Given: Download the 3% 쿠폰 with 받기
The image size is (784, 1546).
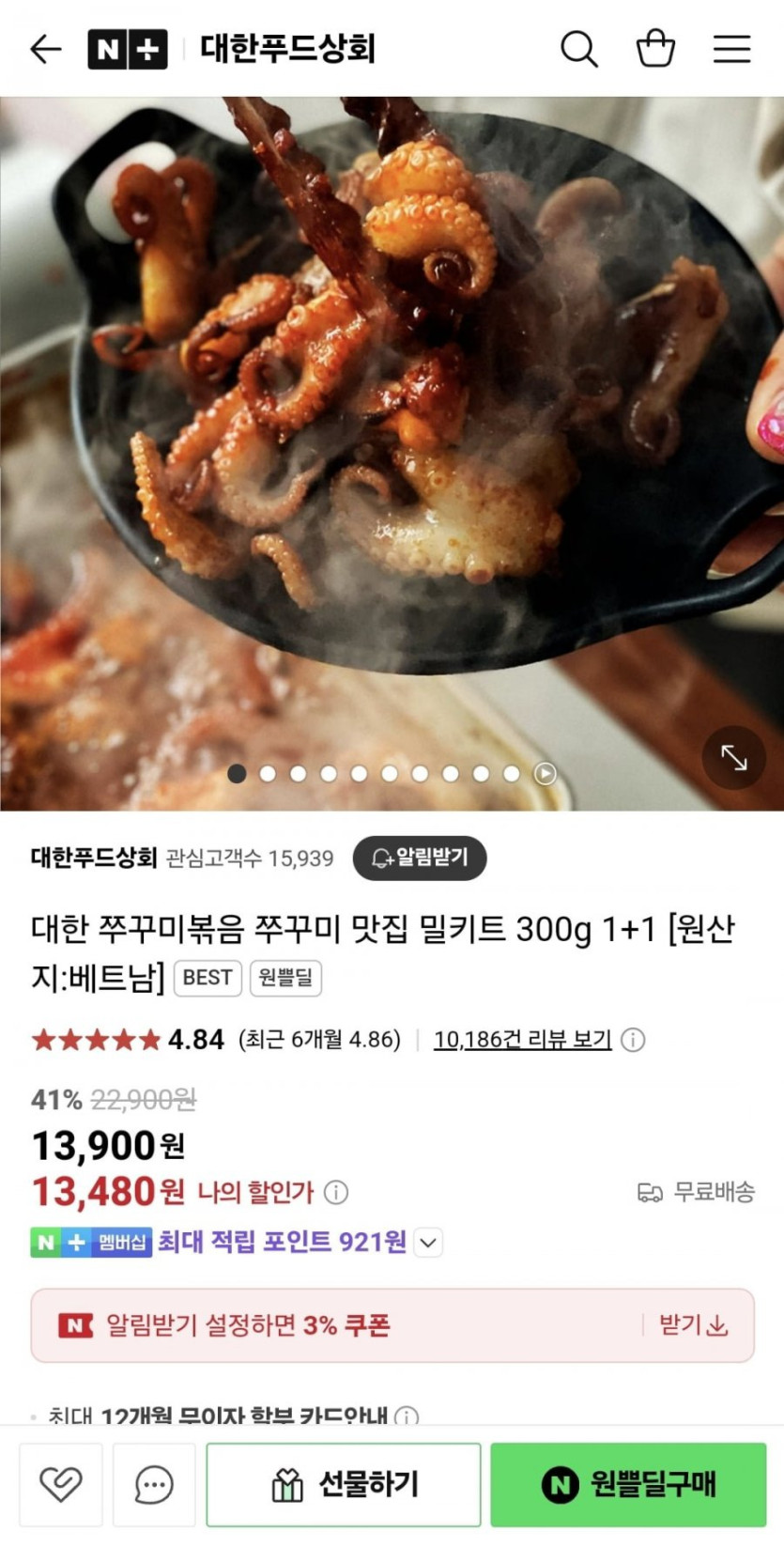Looking at the screenshot, I should pyautogui.click(x=694, y=1325).
